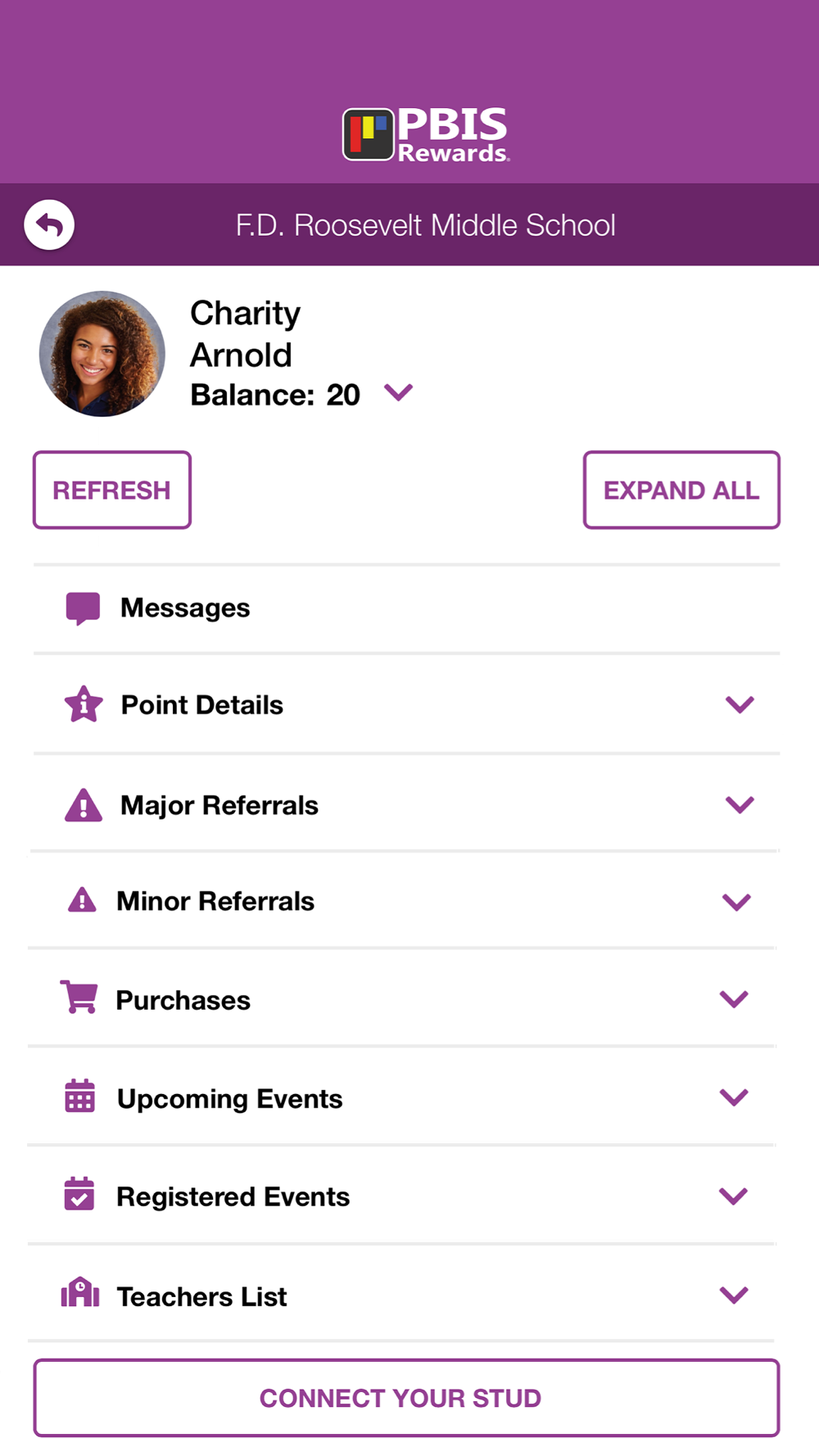Viewport: 819px width, 1456px height.
Task: Tap the REFRESH button
Action: click(112, 490)
